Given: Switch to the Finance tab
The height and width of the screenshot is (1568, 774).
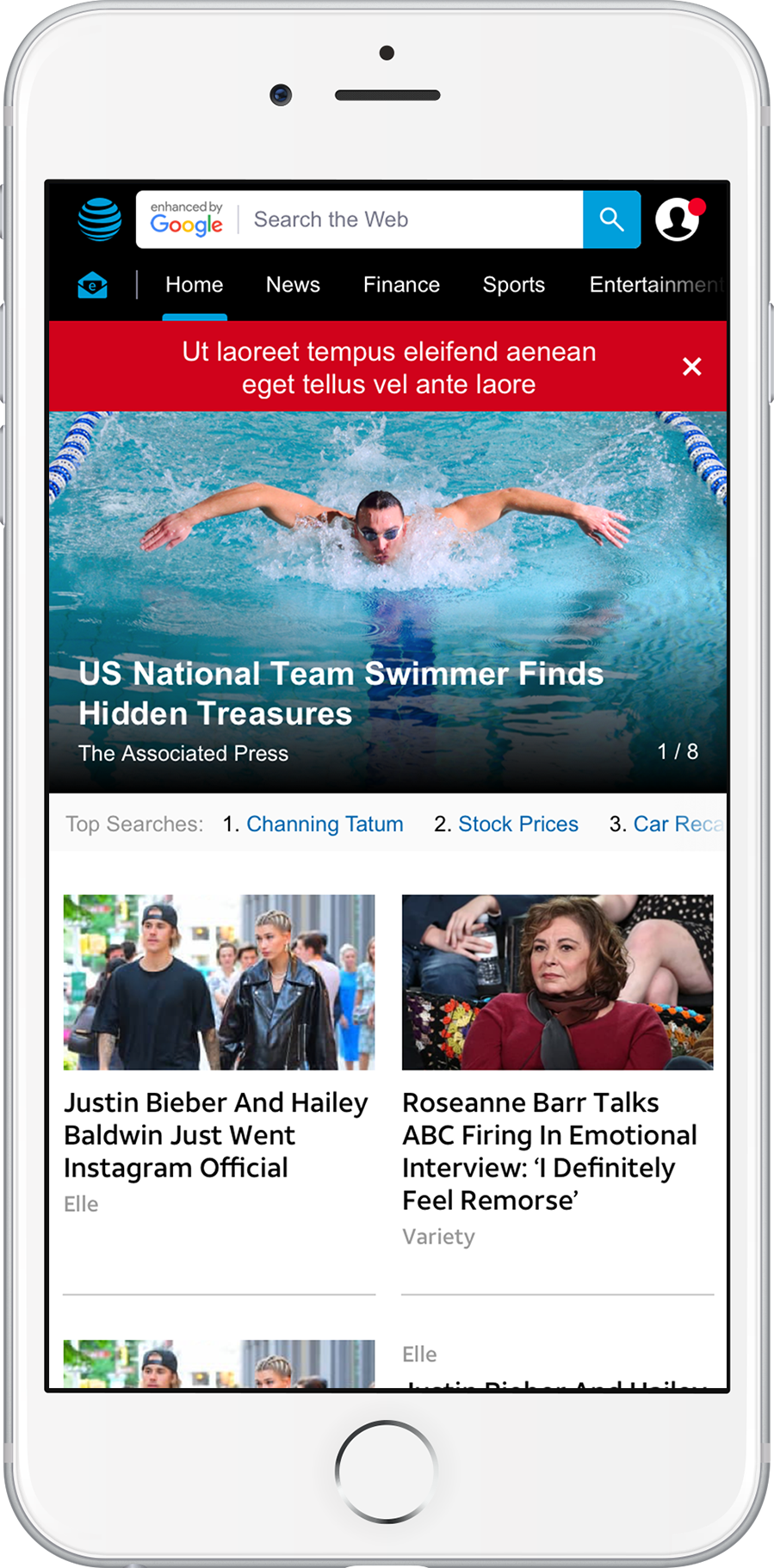Looking at the screenshot, I should pos(401,285).
